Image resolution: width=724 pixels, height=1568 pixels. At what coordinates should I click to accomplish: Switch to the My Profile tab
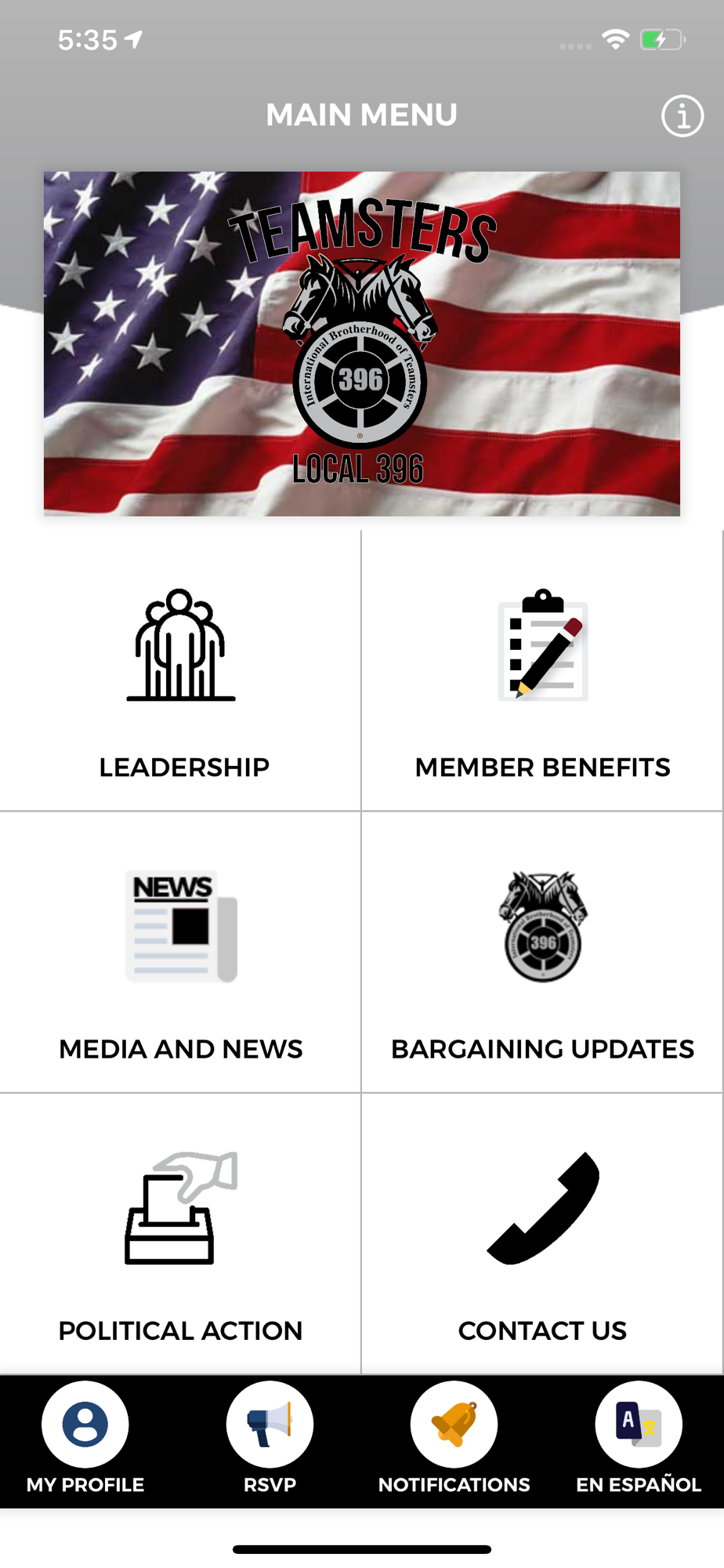[x=85, y=1437]
